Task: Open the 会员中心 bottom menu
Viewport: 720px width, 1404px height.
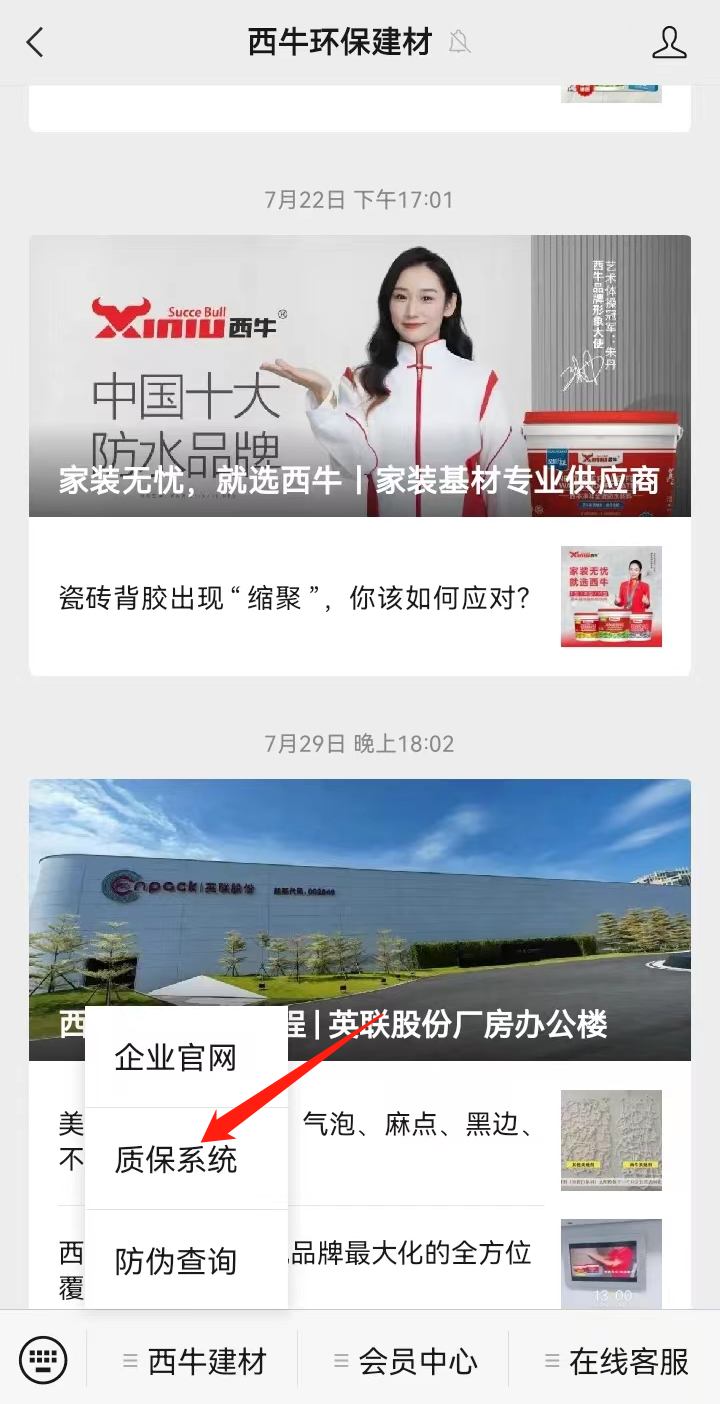Action: [x=405, y=1361]
